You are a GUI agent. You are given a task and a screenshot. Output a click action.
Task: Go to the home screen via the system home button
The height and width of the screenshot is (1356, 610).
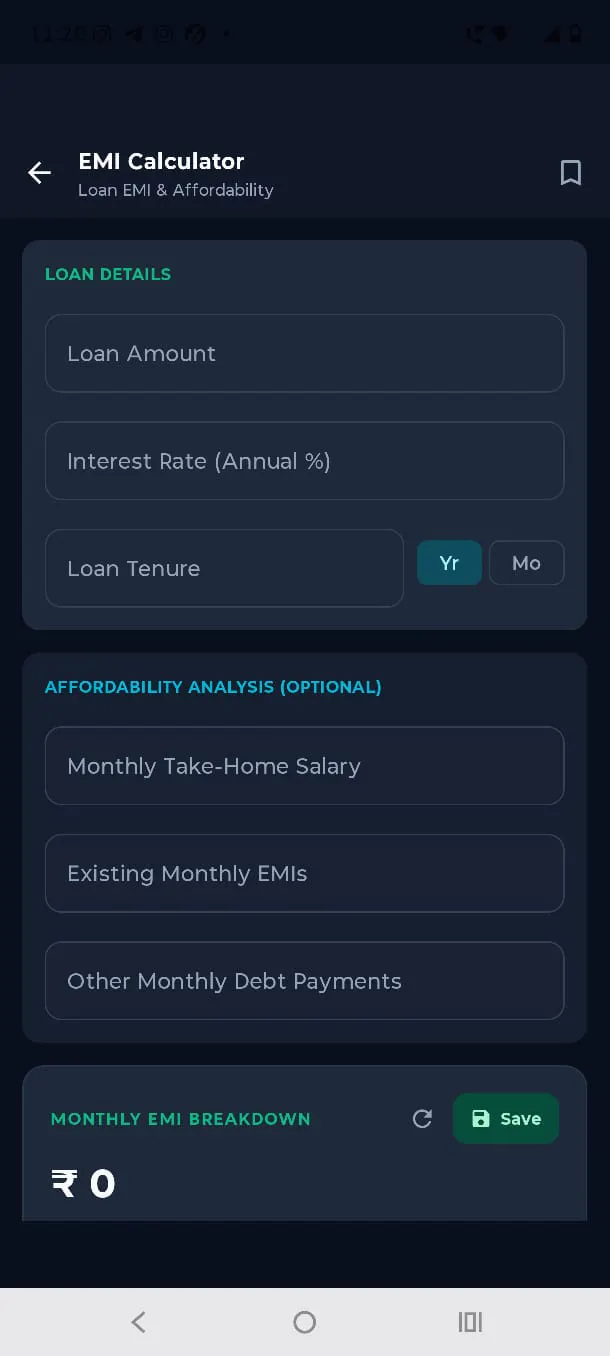[x=305, y=1322]
